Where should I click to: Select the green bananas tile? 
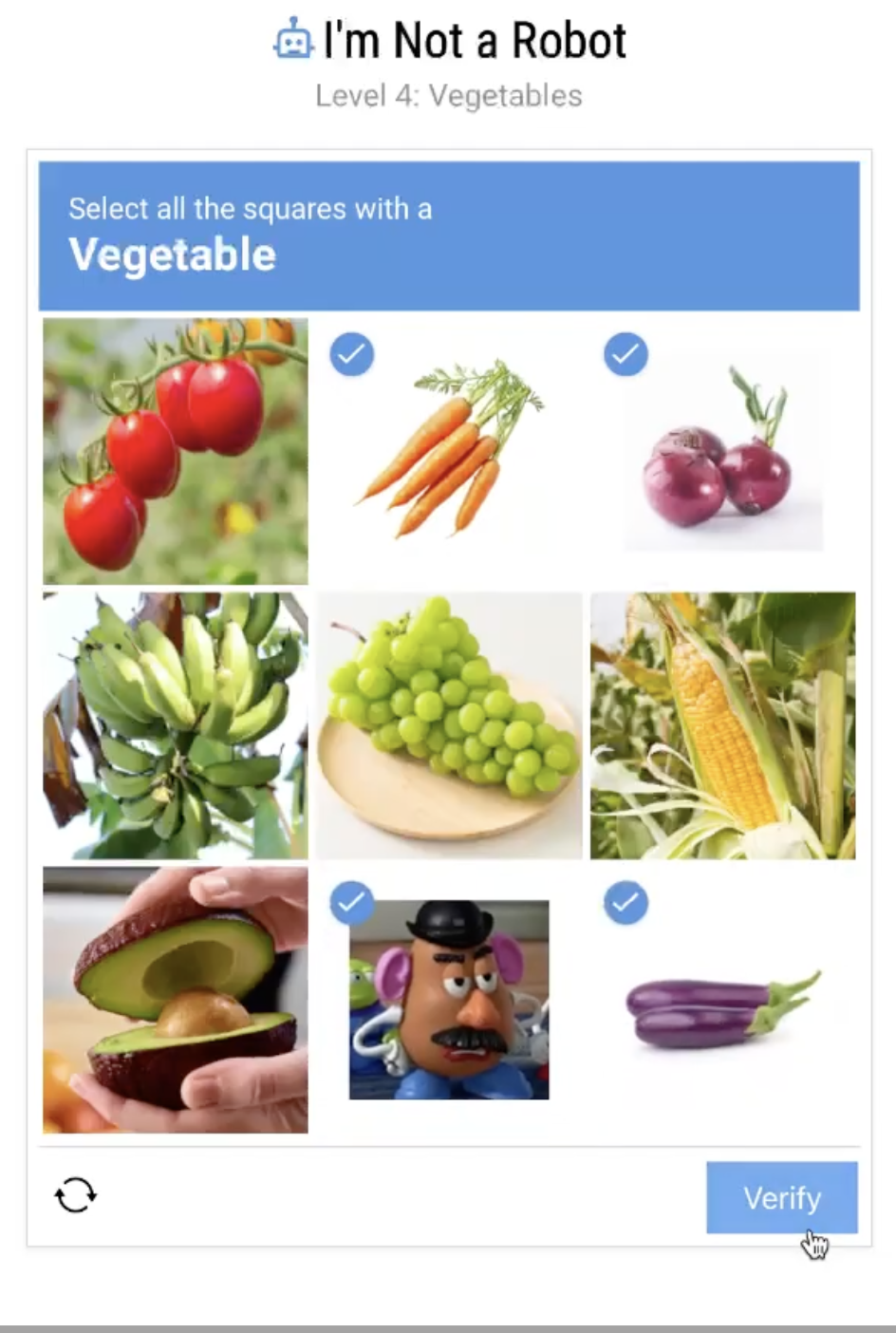click(x=175, y=725)
